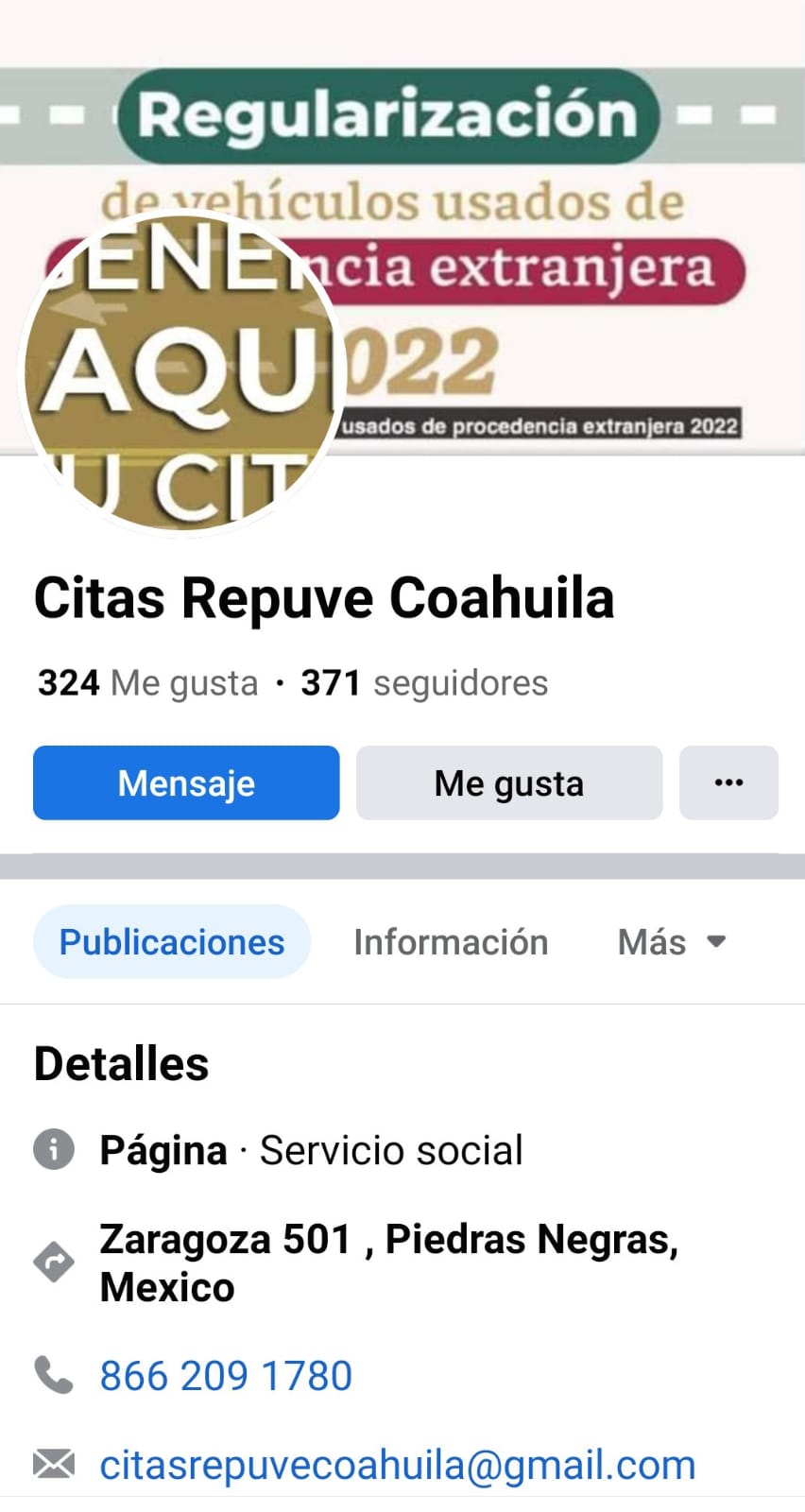Switch to the Información tab
This screenshot has width=805, height=1512.
coord(451,941)
